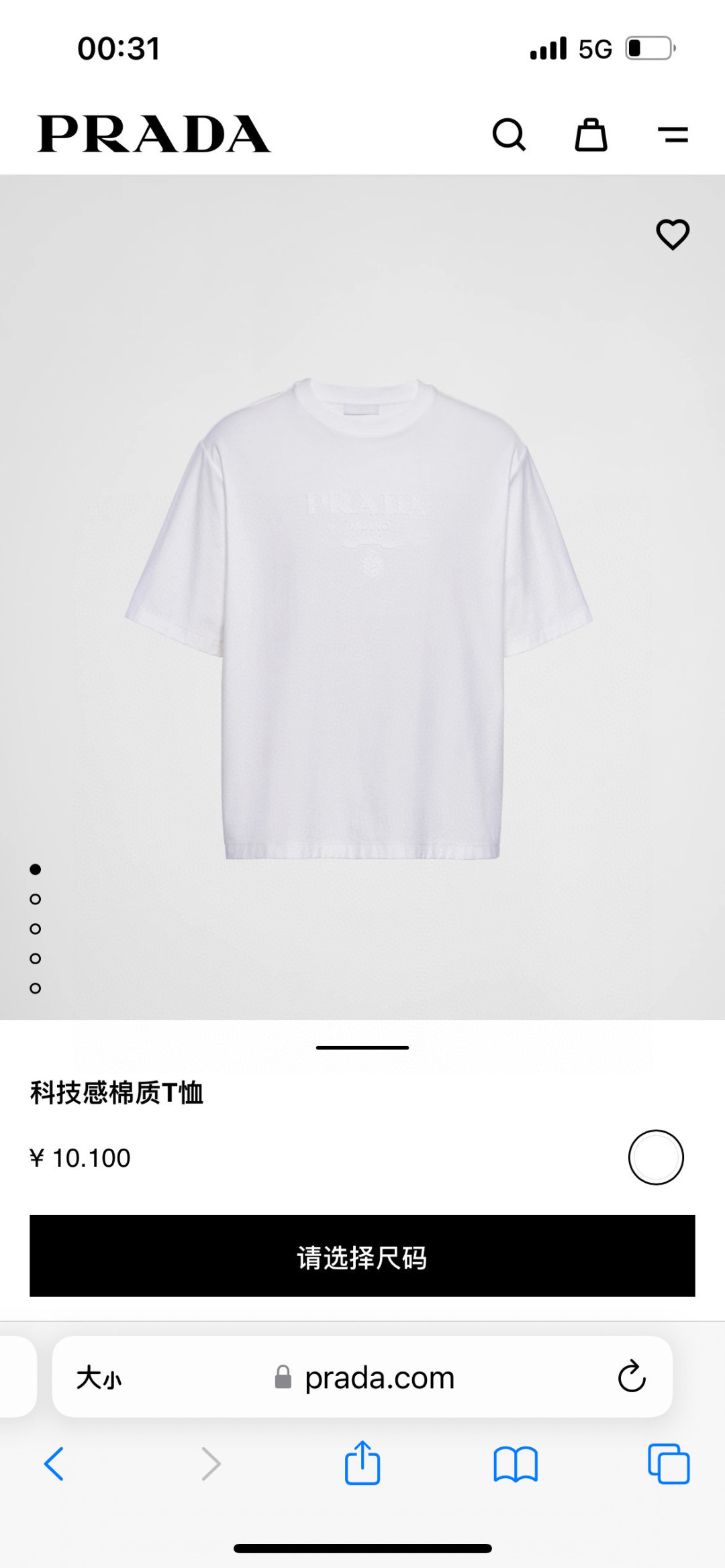
Task: Select the last carousel pagination dot
Action: point(34,988)
